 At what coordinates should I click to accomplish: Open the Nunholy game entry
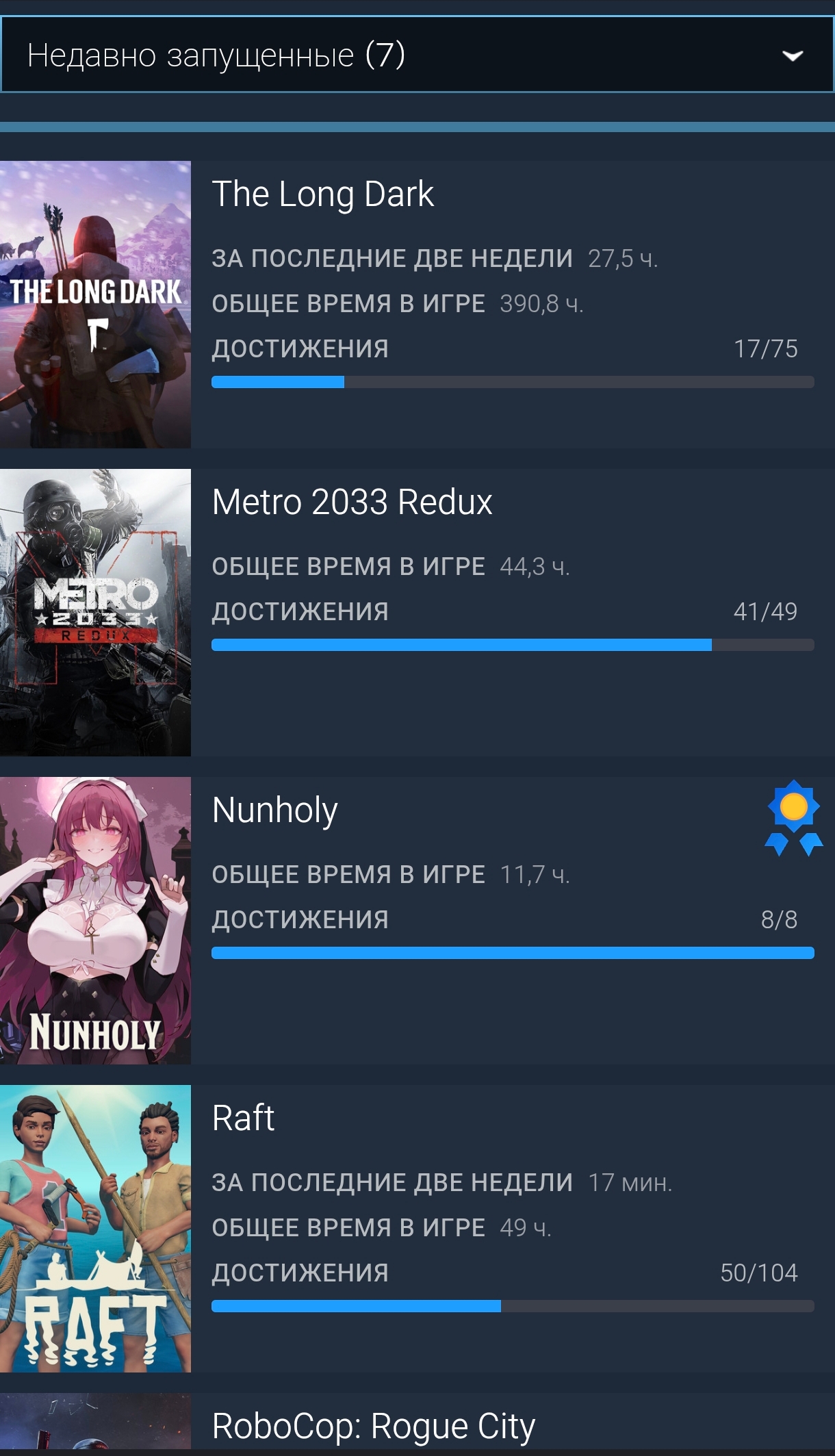point(275,810)
